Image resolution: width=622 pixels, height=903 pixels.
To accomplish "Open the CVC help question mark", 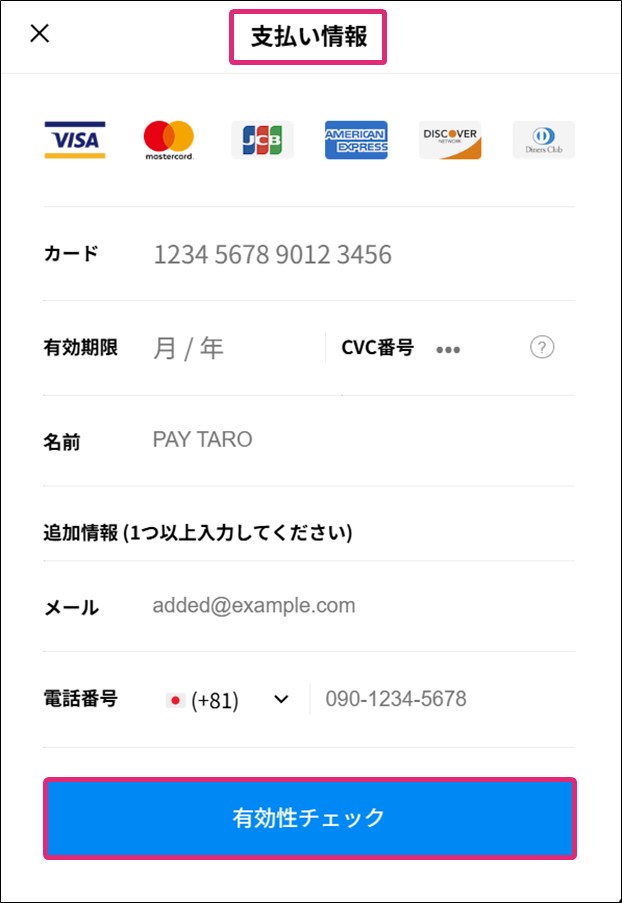I will tap(541, 347).
